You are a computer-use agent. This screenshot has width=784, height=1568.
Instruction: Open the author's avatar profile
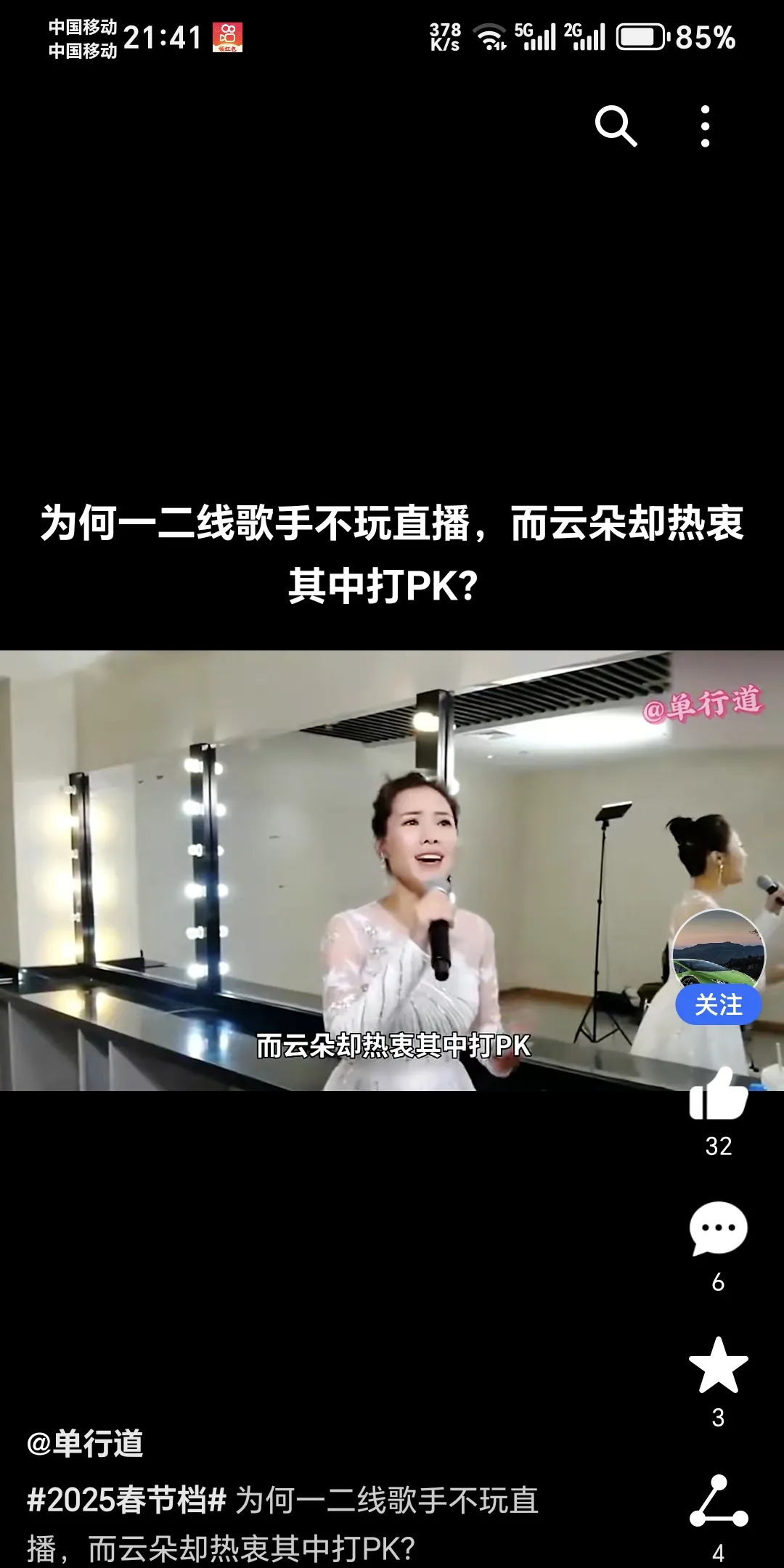[718, 951]
